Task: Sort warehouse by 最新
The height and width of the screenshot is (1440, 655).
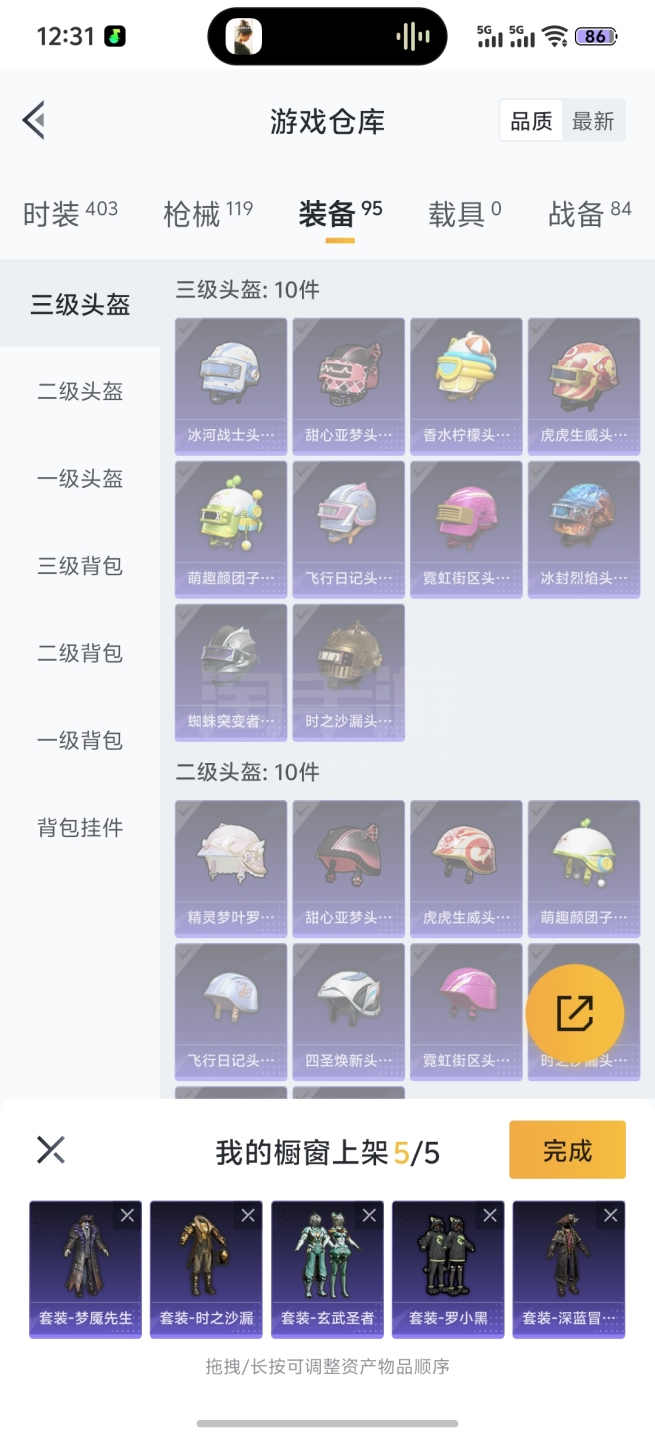Action: 593,121
